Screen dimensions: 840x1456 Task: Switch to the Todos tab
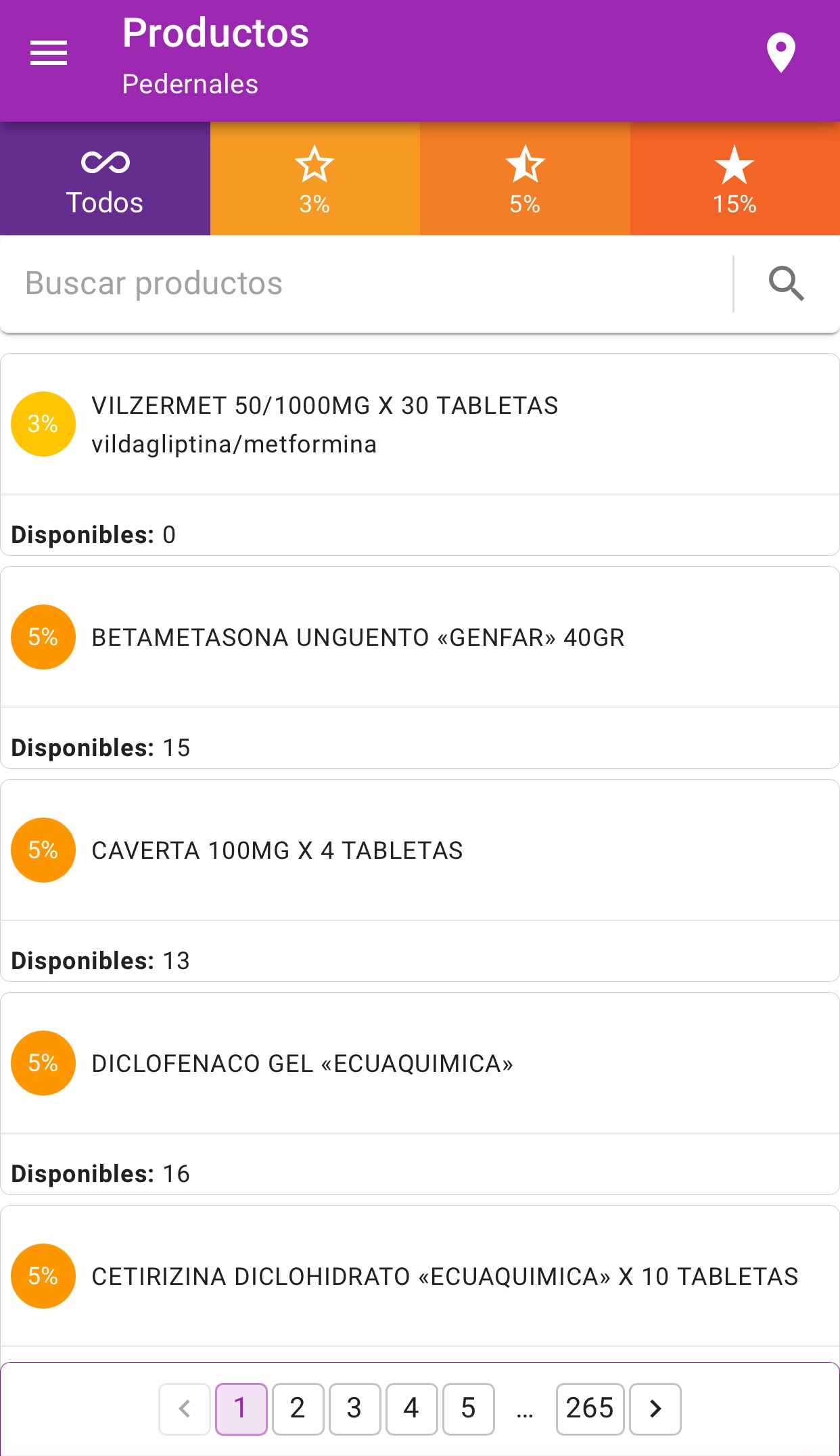tap(105, 178)
